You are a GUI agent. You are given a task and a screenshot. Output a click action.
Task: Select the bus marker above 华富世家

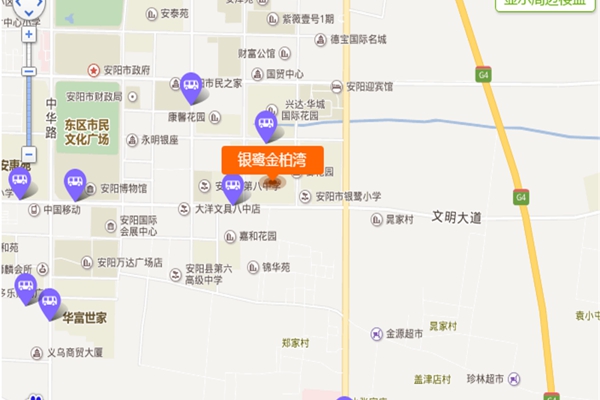(x=49, y=301)
